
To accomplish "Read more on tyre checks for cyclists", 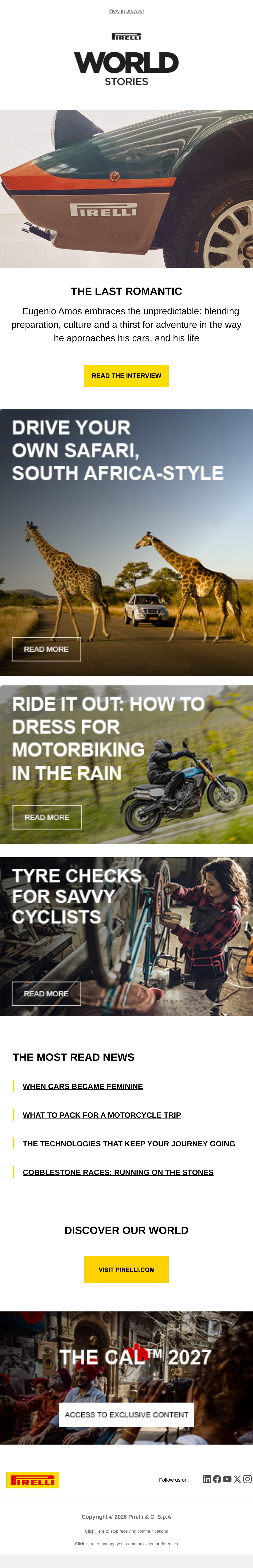I will pyautogui.click(x=46, y=993).
